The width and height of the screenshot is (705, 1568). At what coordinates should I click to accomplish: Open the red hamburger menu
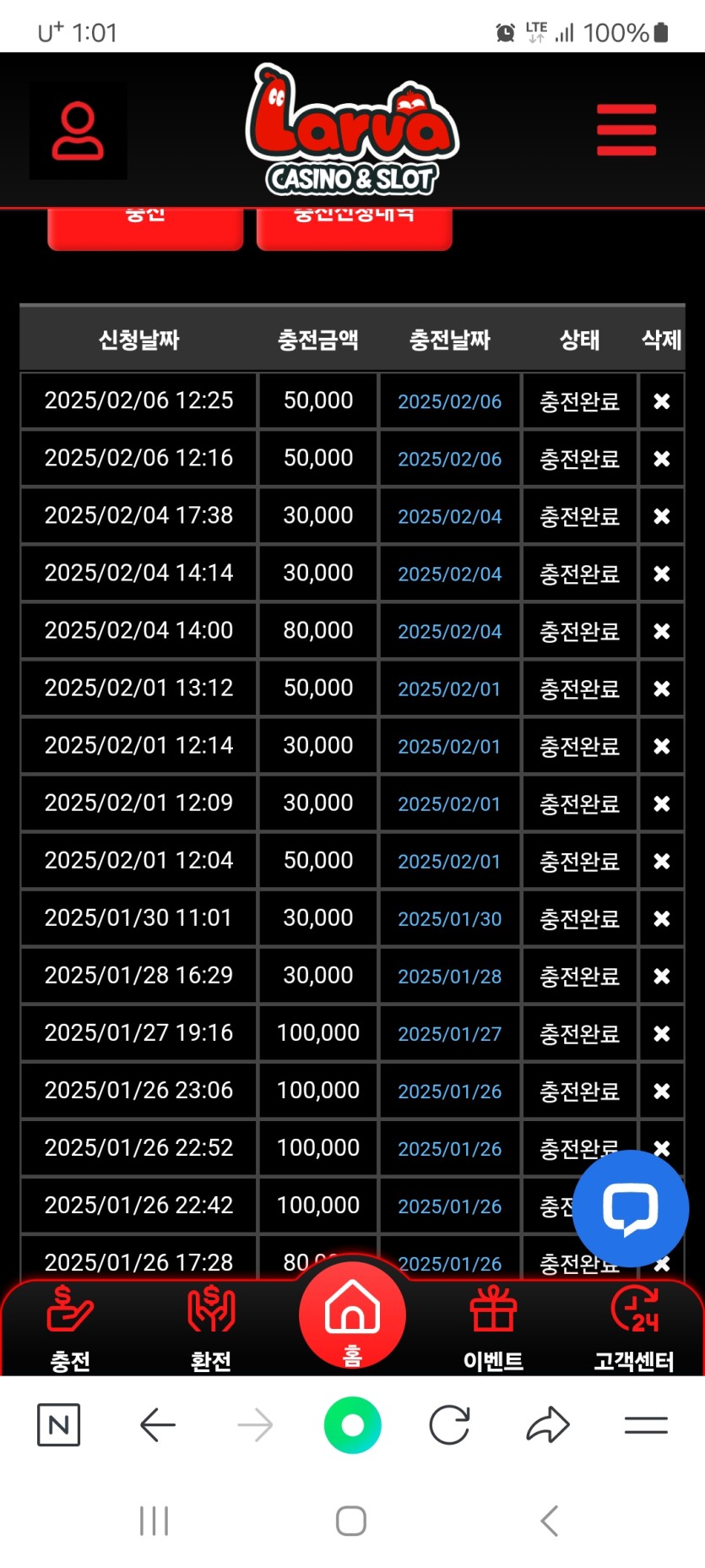click(x=626, y=130)
